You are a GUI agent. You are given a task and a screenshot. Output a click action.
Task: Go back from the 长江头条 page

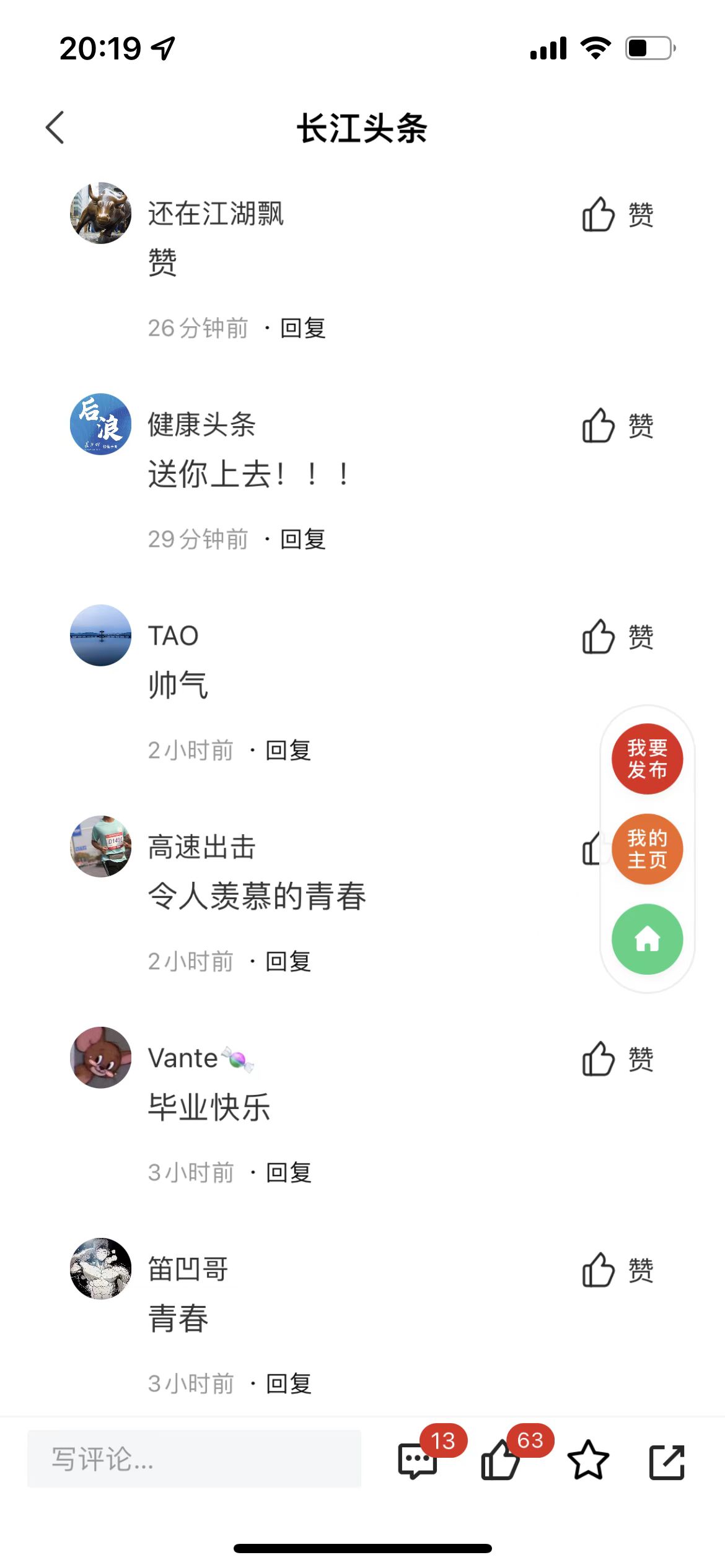55,128
